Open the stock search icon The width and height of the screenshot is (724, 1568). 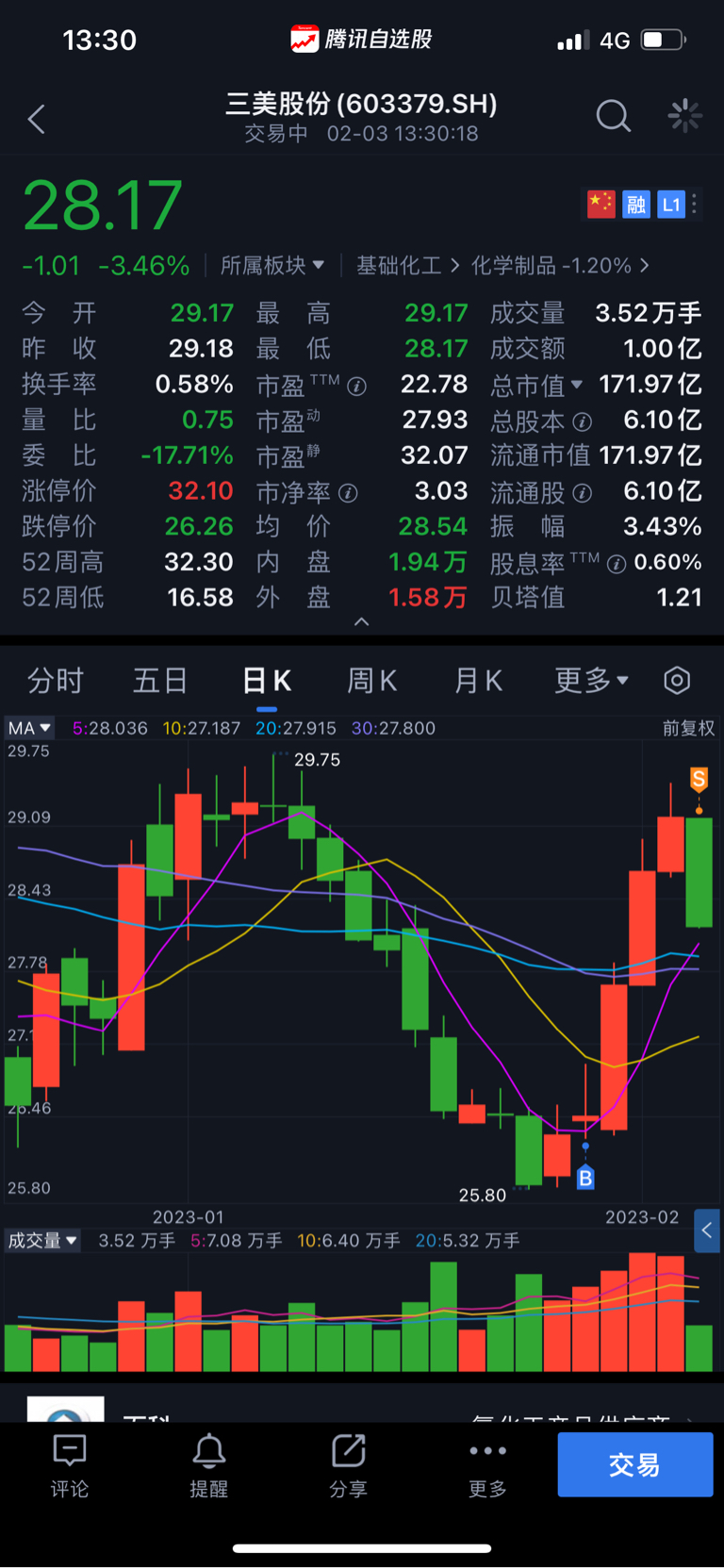coord(614,116)
